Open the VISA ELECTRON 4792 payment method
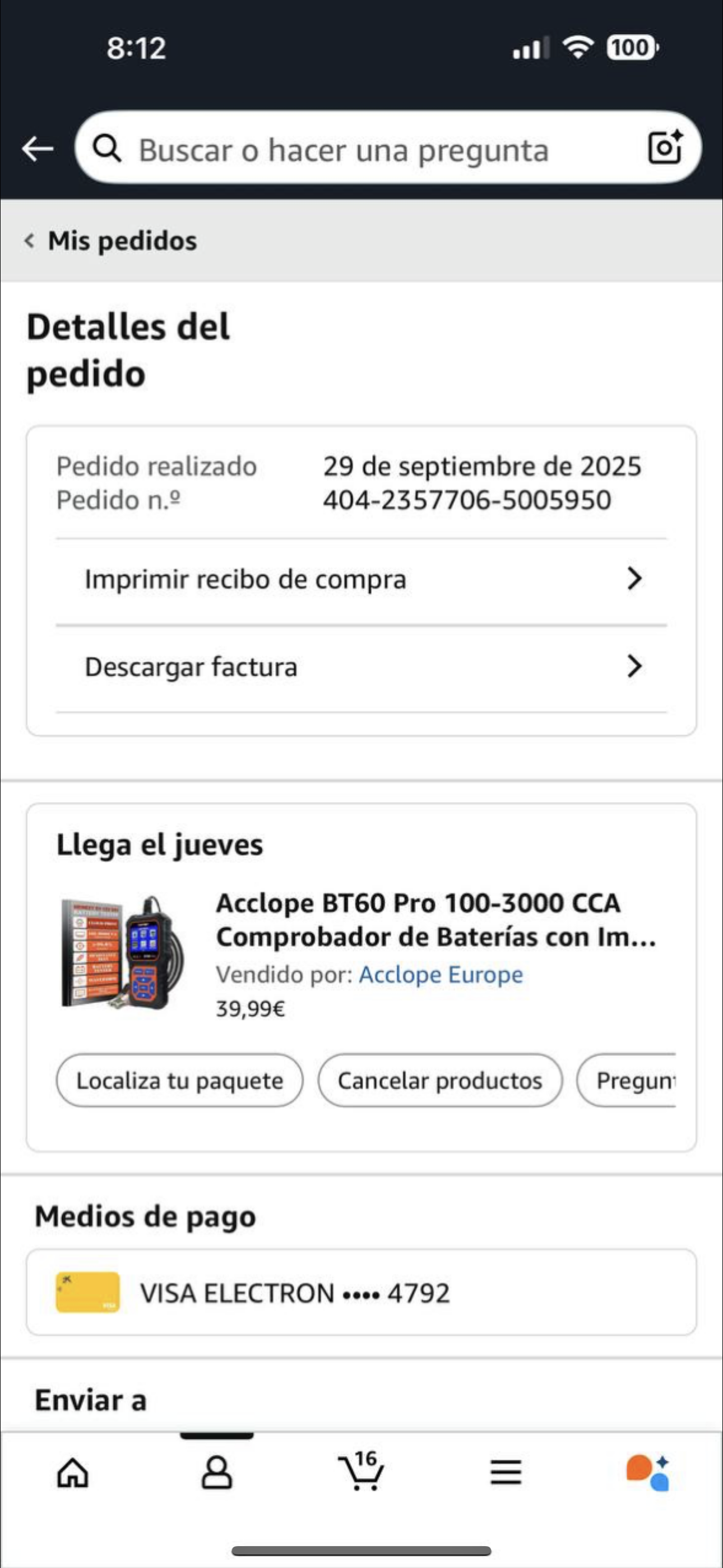Image resolution: width=723 pixels, height=1568 pixels. (x=361, y=1293)
